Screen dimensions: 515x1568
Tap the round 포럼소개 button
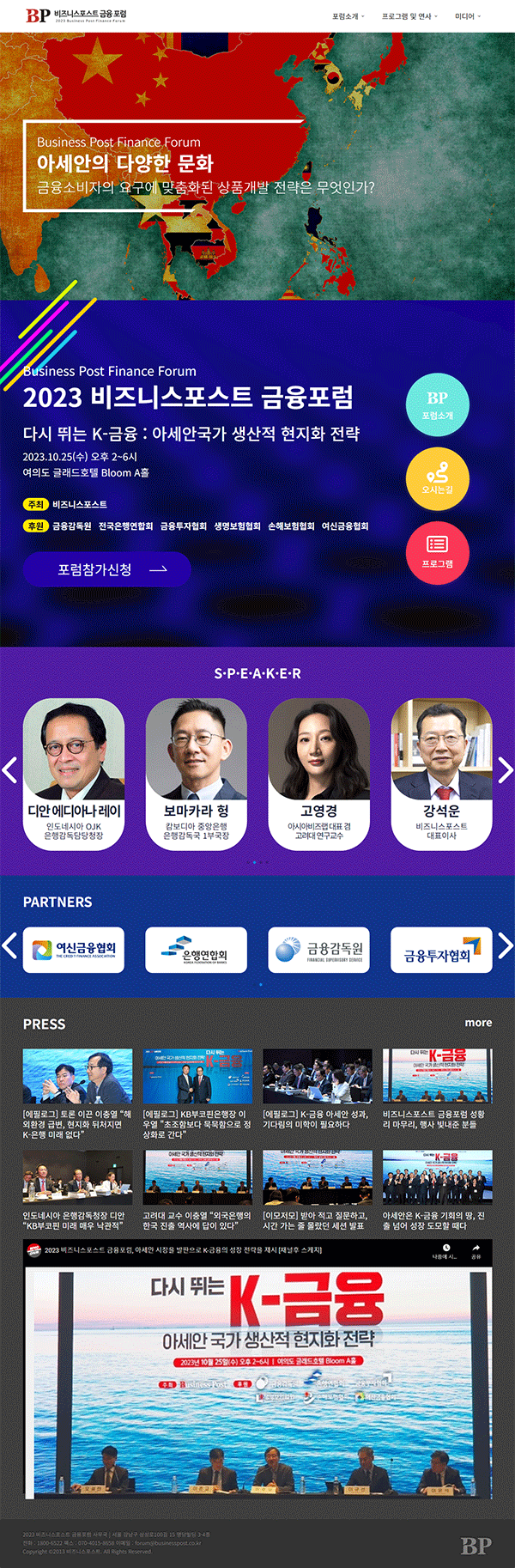438,404
